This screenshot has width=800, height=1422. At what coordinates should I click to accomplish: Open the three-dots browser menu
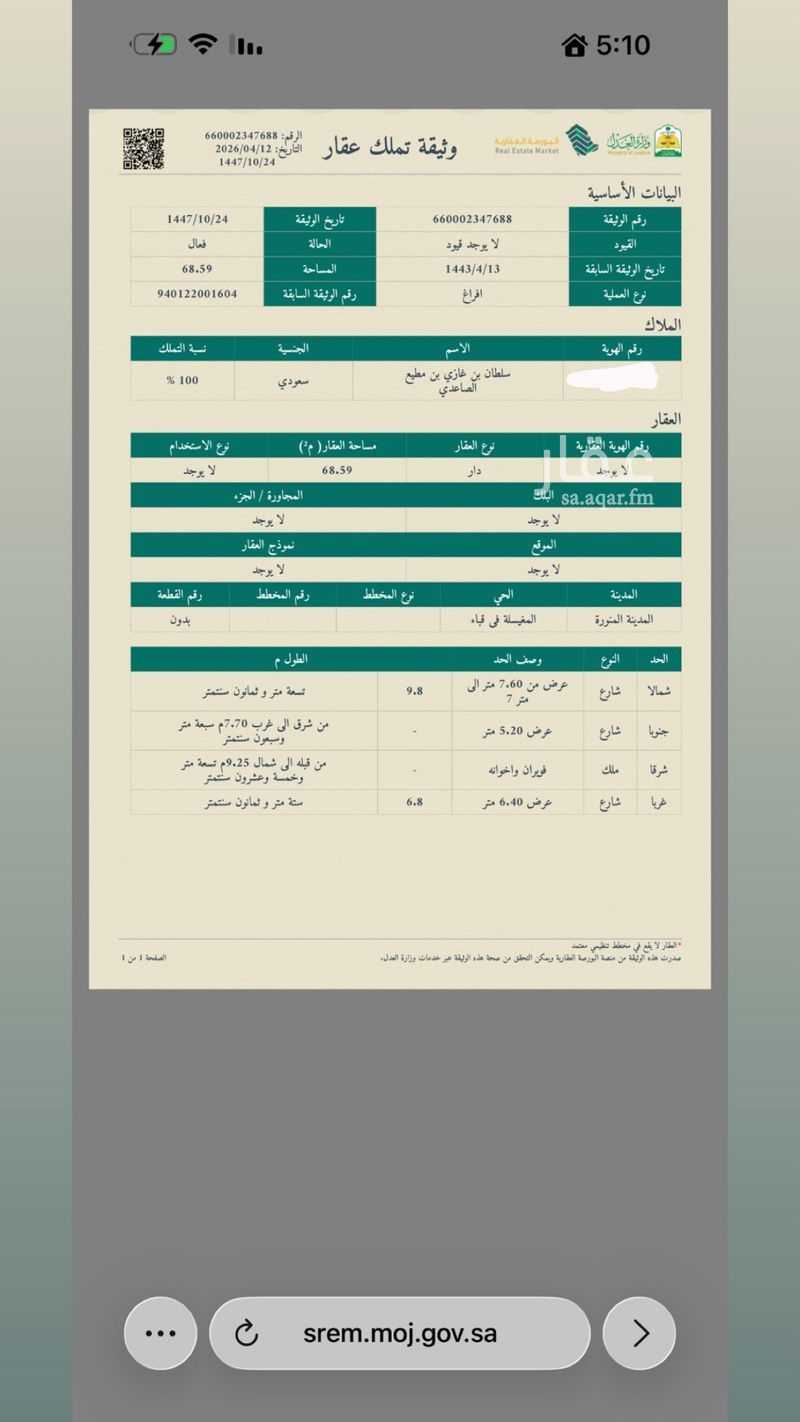tap(160, 1333)
